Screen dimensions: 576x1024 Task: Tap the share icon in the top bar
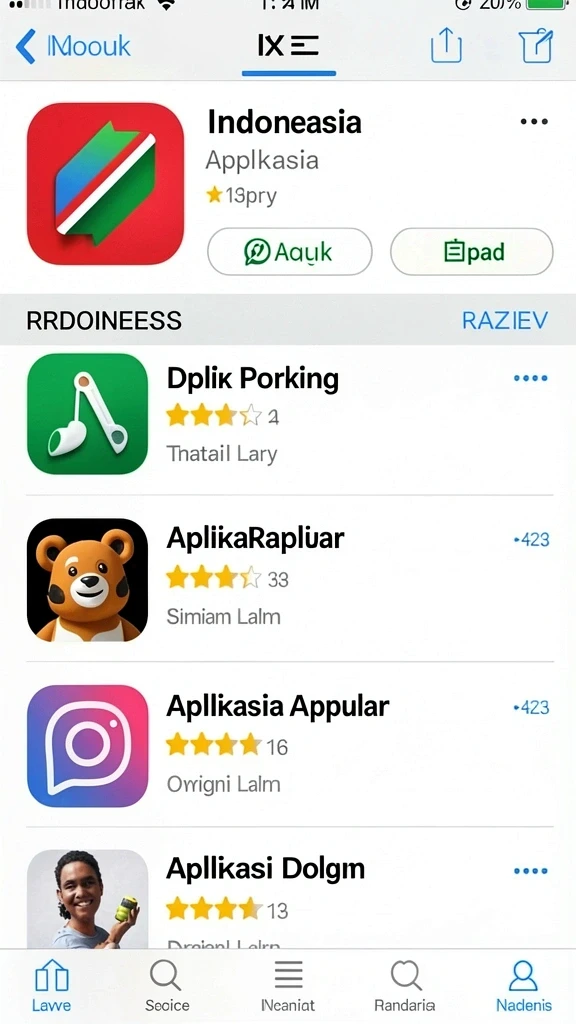coord(446,46)
